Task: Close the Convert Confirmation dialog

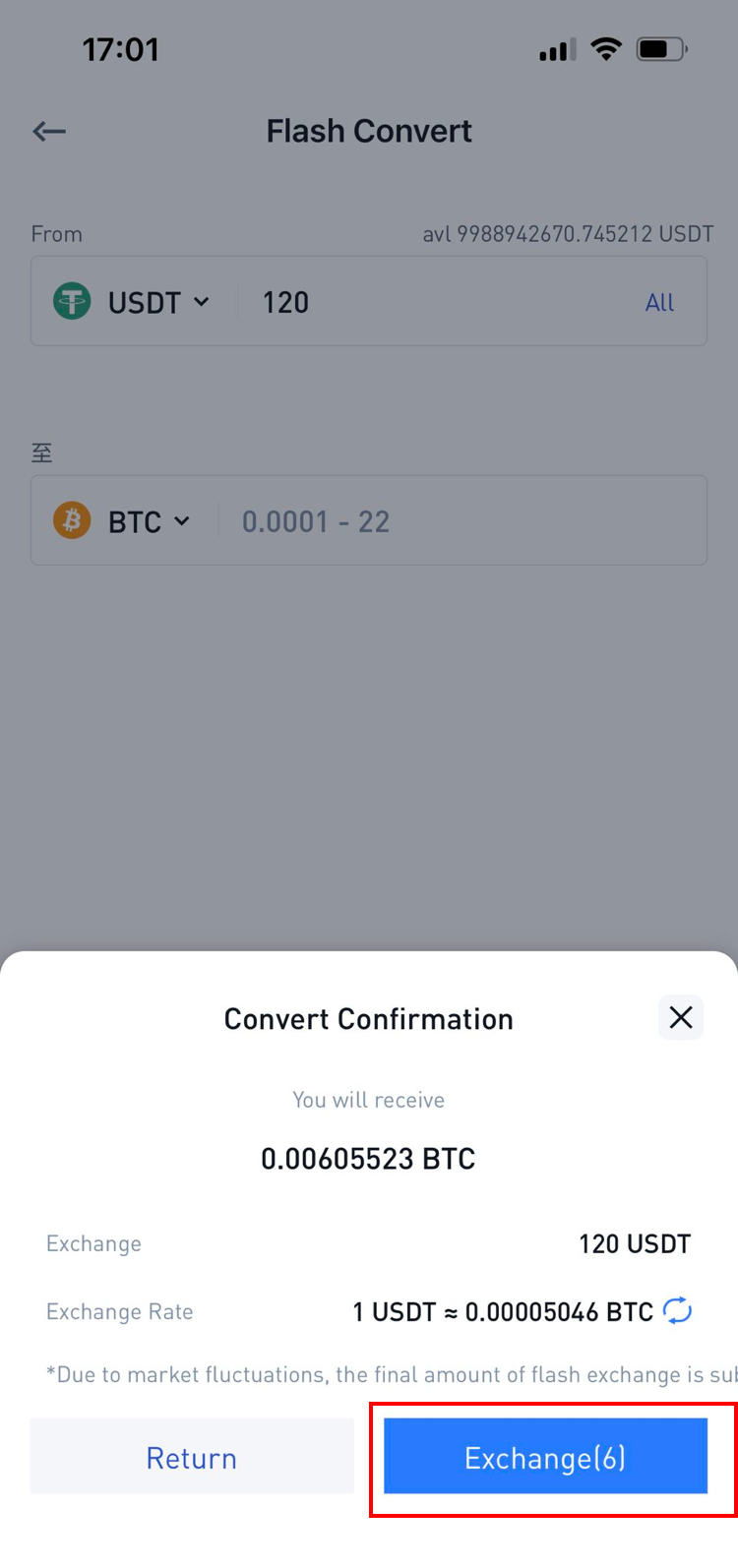Action: pos(681,1017)
